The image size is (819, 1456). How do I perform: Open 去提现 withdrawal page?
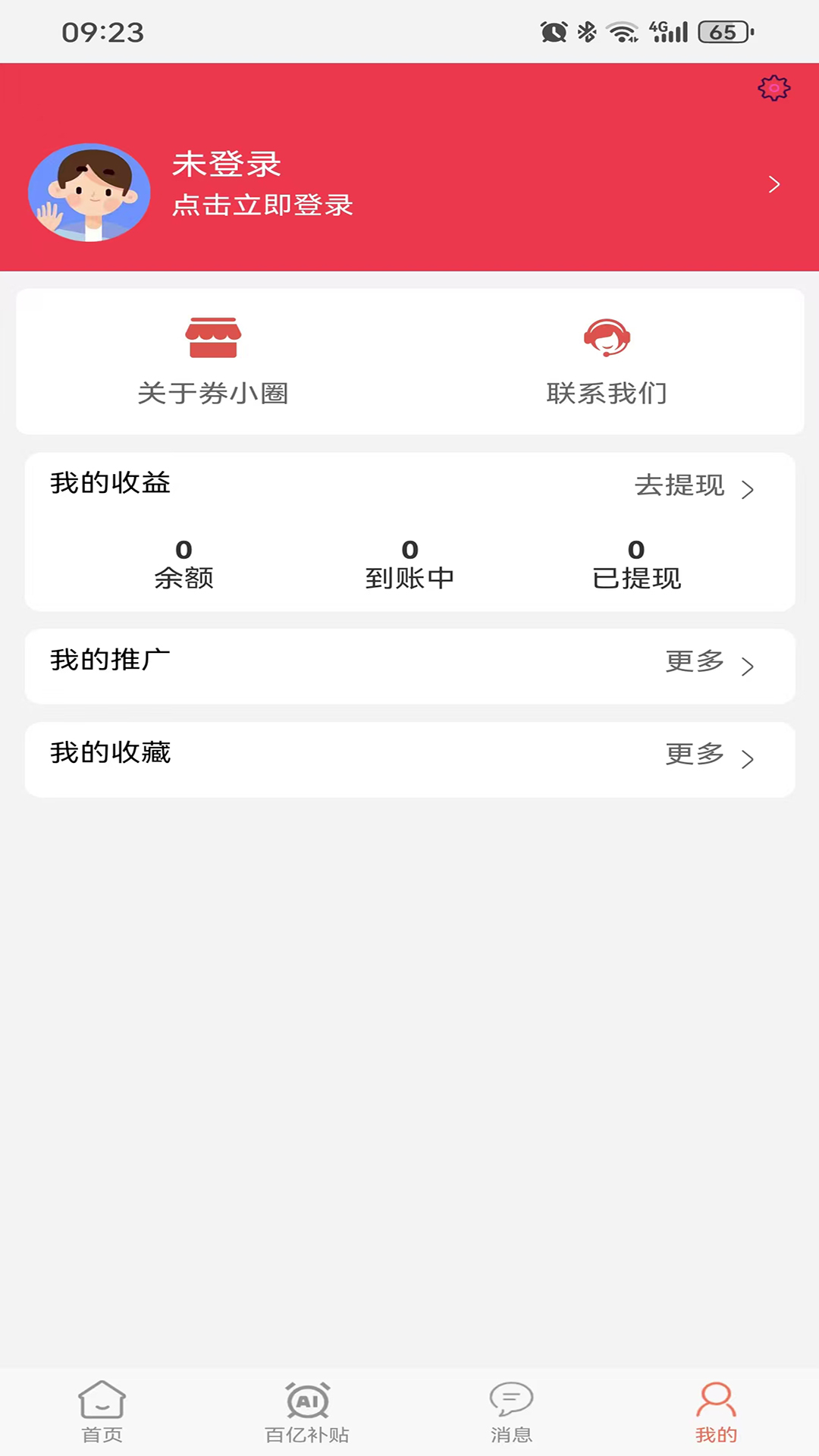680,485
